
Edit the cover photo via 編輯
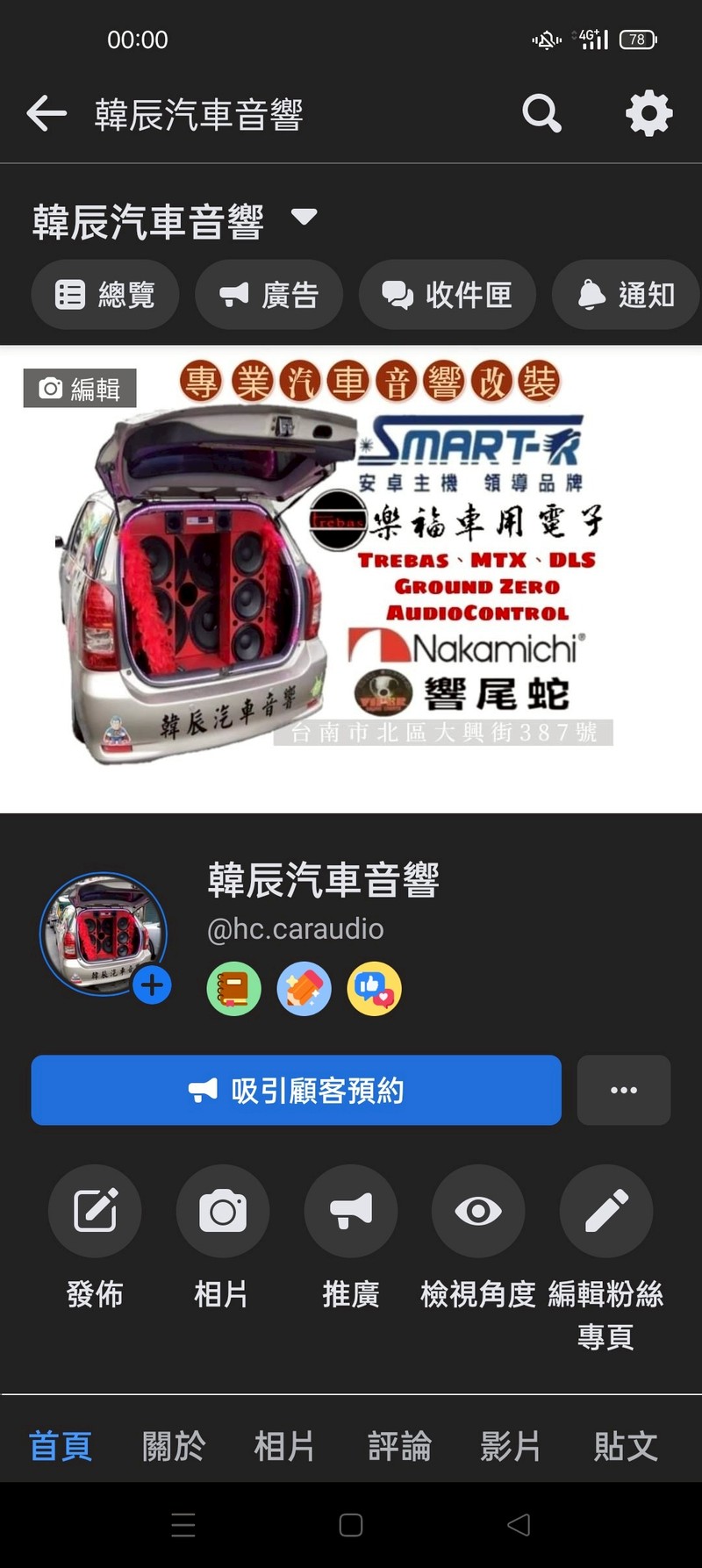click(x=80, y=388)
